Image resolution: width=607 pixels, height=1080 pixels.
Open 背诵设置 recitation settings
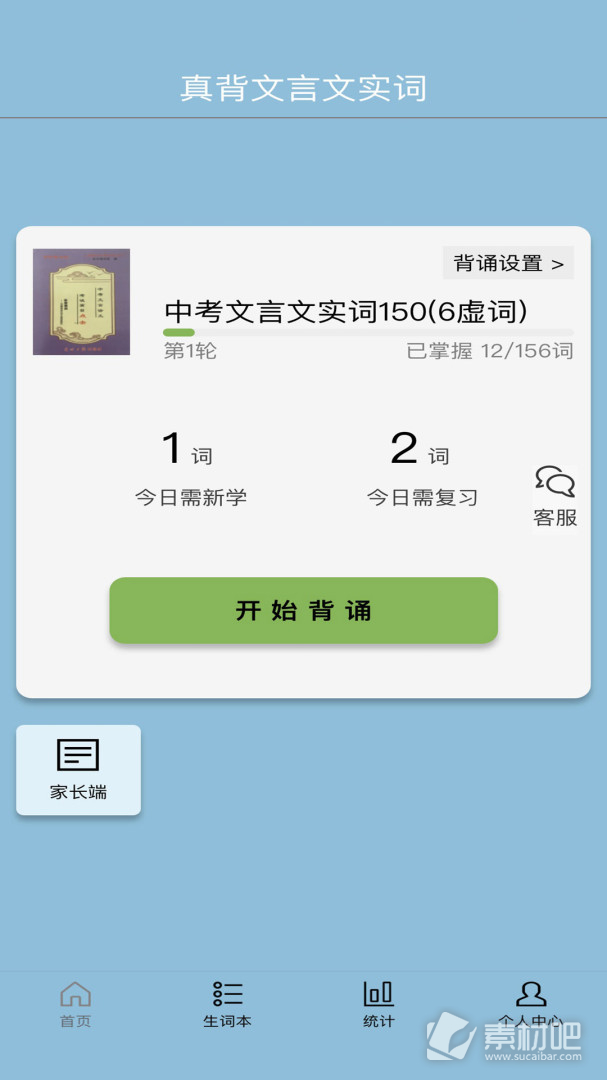click(508, 262)
